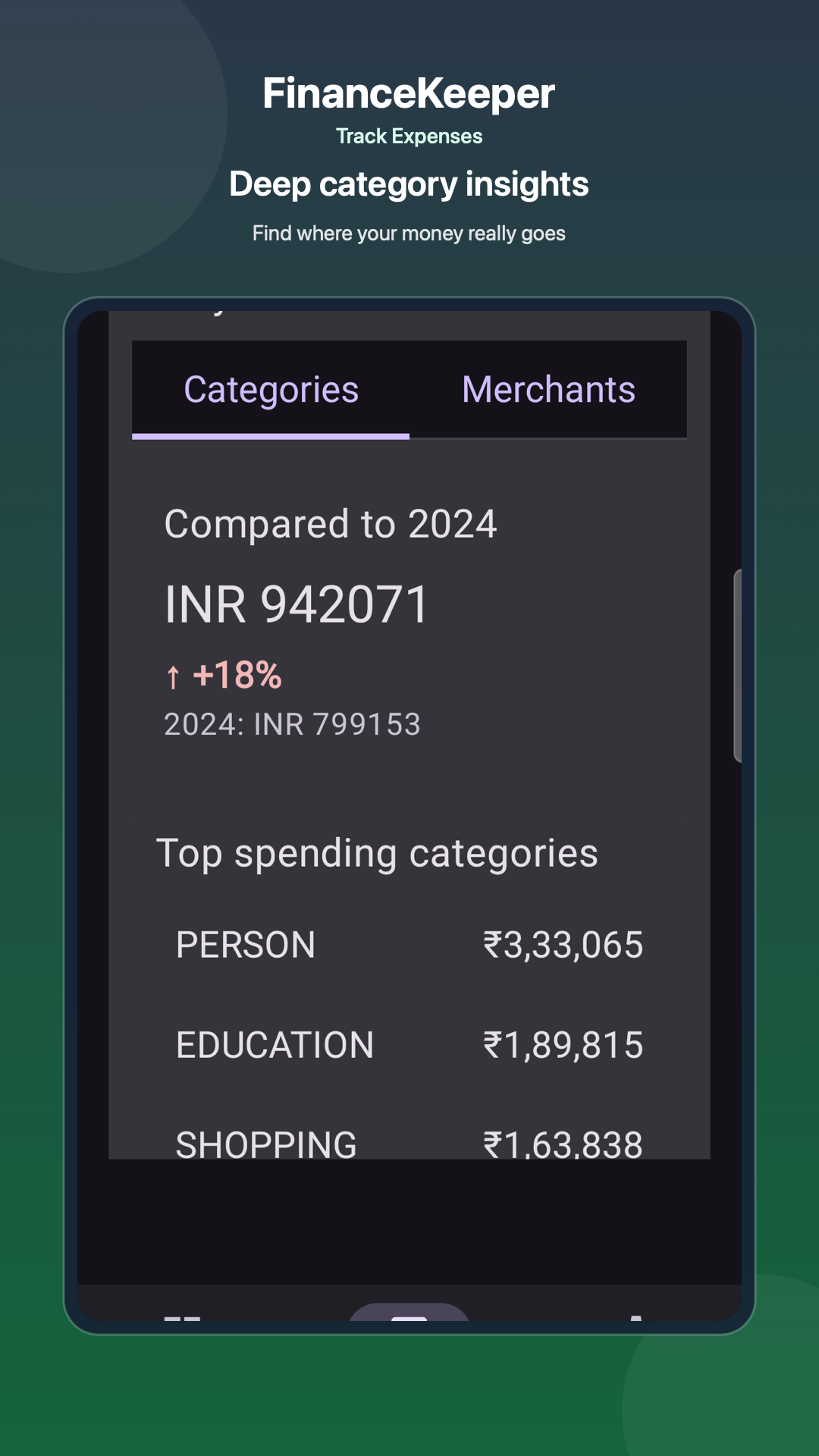Screen dimensions: 819x1456
Task: Expand the Compared to 2024 section
Action: pyautogui.click(x=332, y=524)
